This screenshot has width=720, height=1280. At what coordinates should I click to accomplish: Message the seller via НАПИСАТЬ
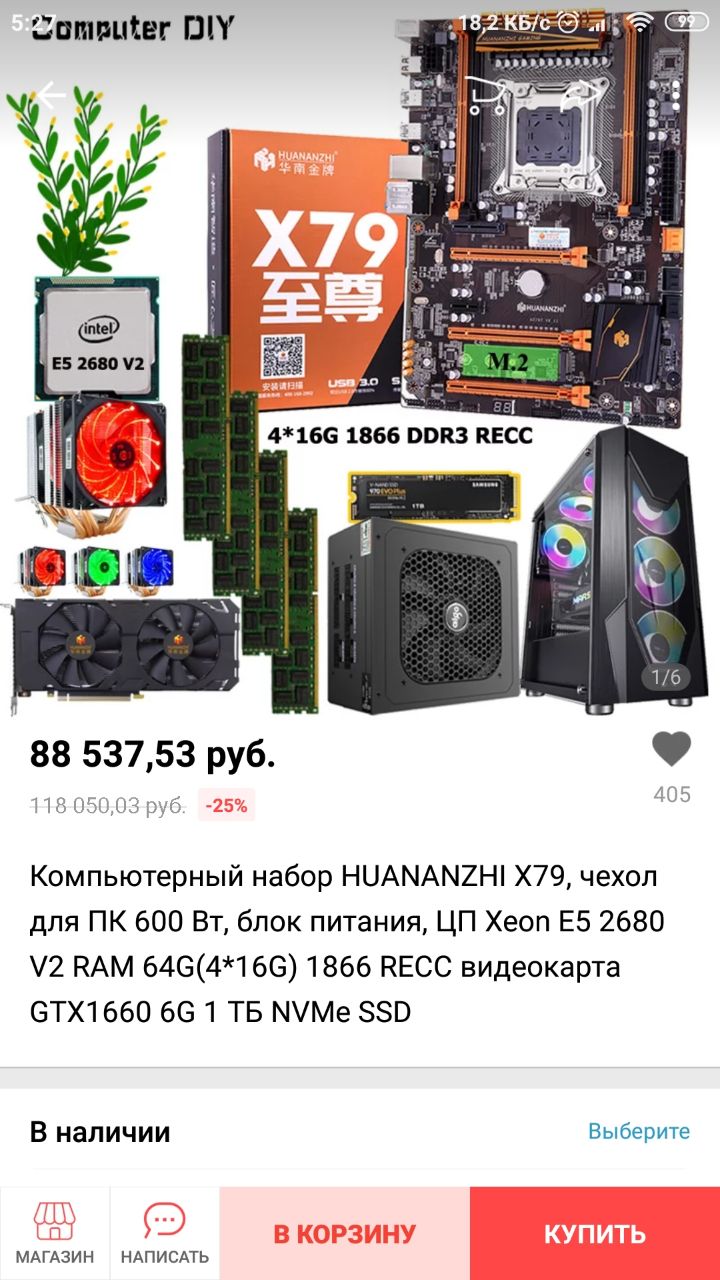coord(165,1233)
